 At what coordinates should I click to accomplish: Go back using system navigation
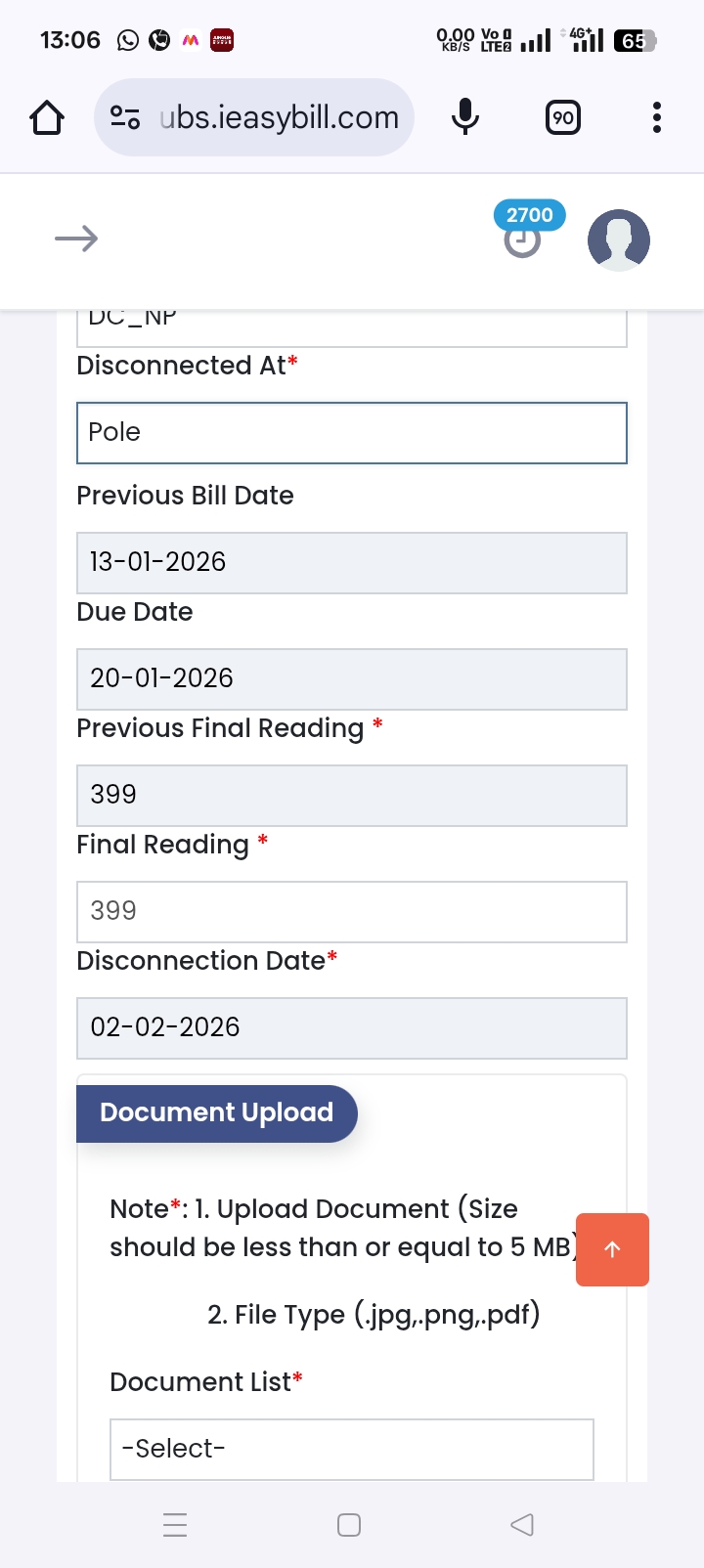coord(522,1524)
